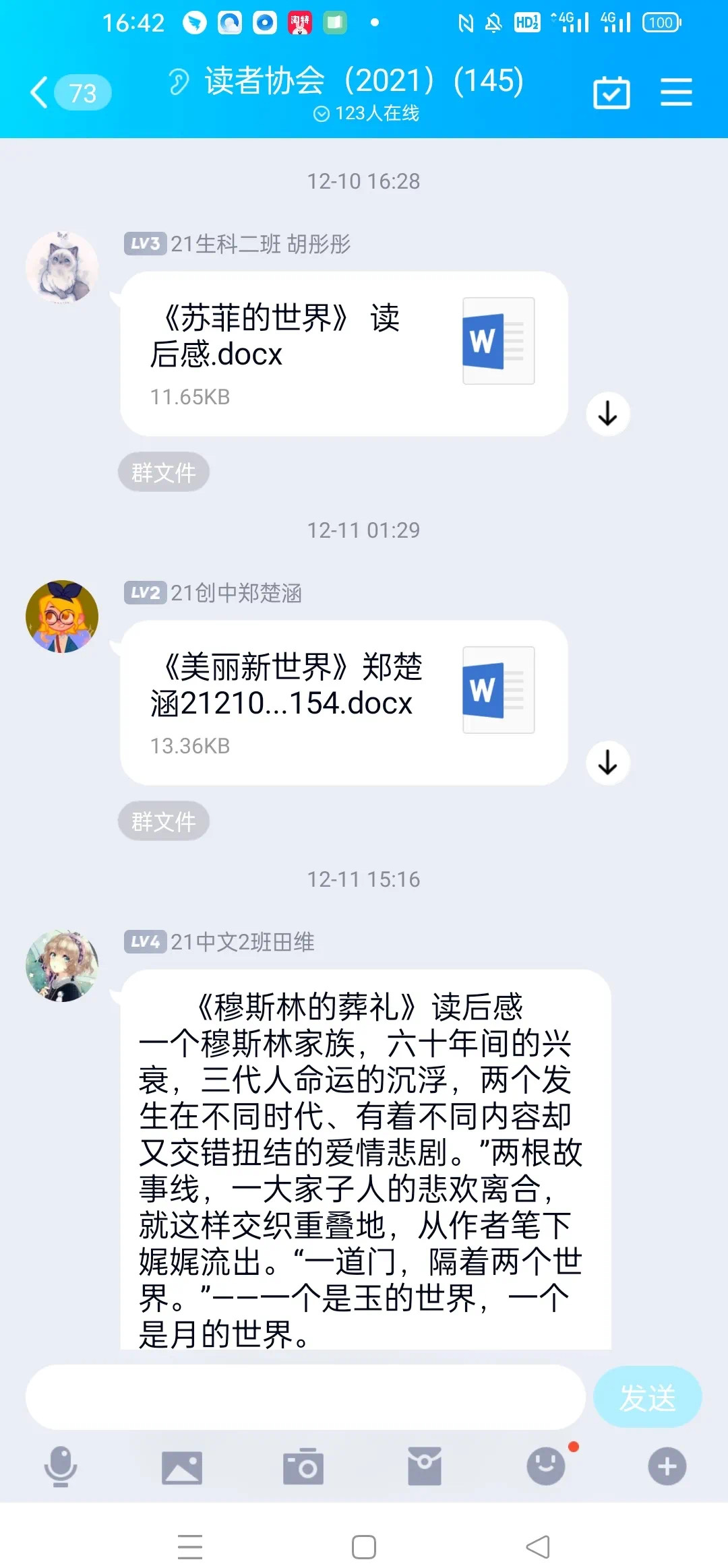View 郑楚涵's profile avatar
The height and width of the screenshot is (1568, 728).
coord(62,617)
